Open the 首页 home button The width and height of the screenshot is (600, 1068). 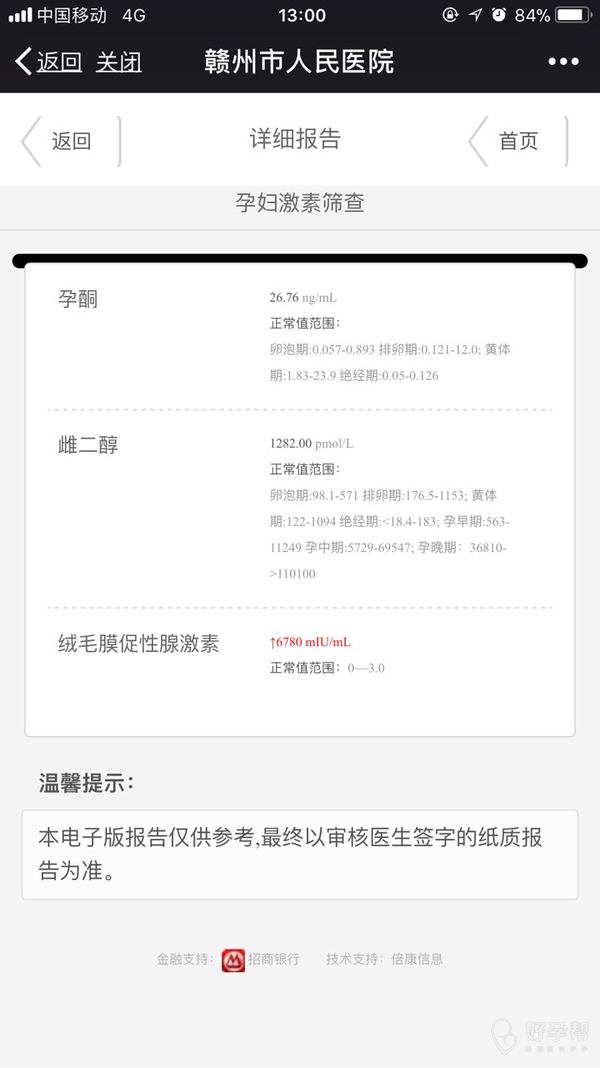click(518, 141)
